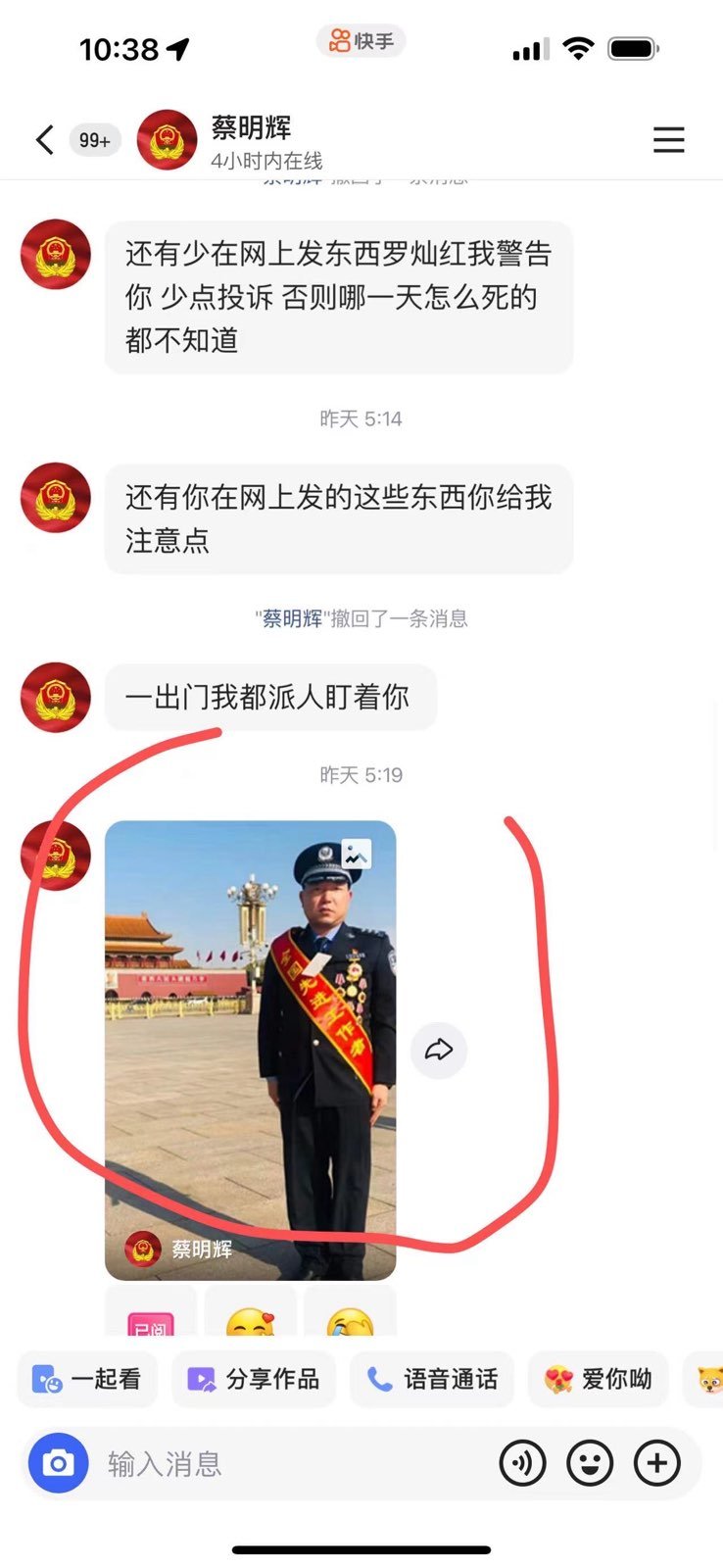Open the shared 蔡明辉 video card
This screenshot has height=1568, width=723.
[251, 1050]
